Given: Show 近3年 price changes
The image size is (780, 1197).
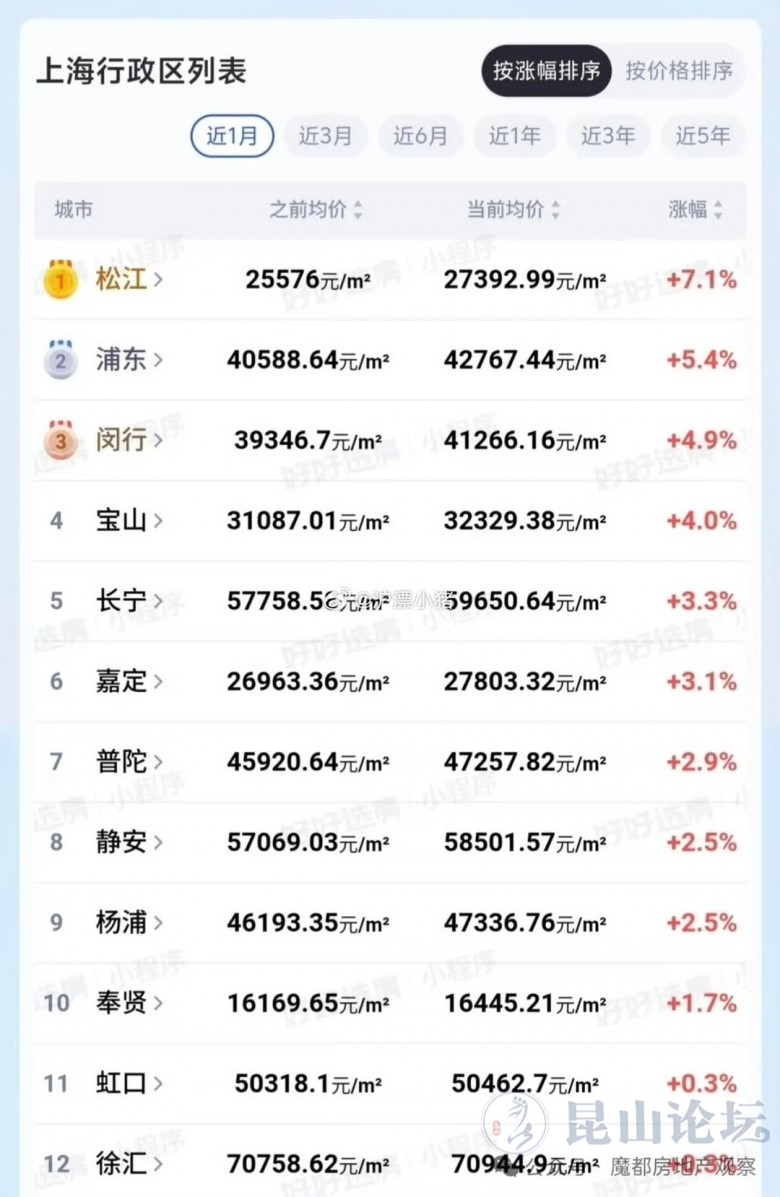Looking at the screenshot, I should 608,136.
